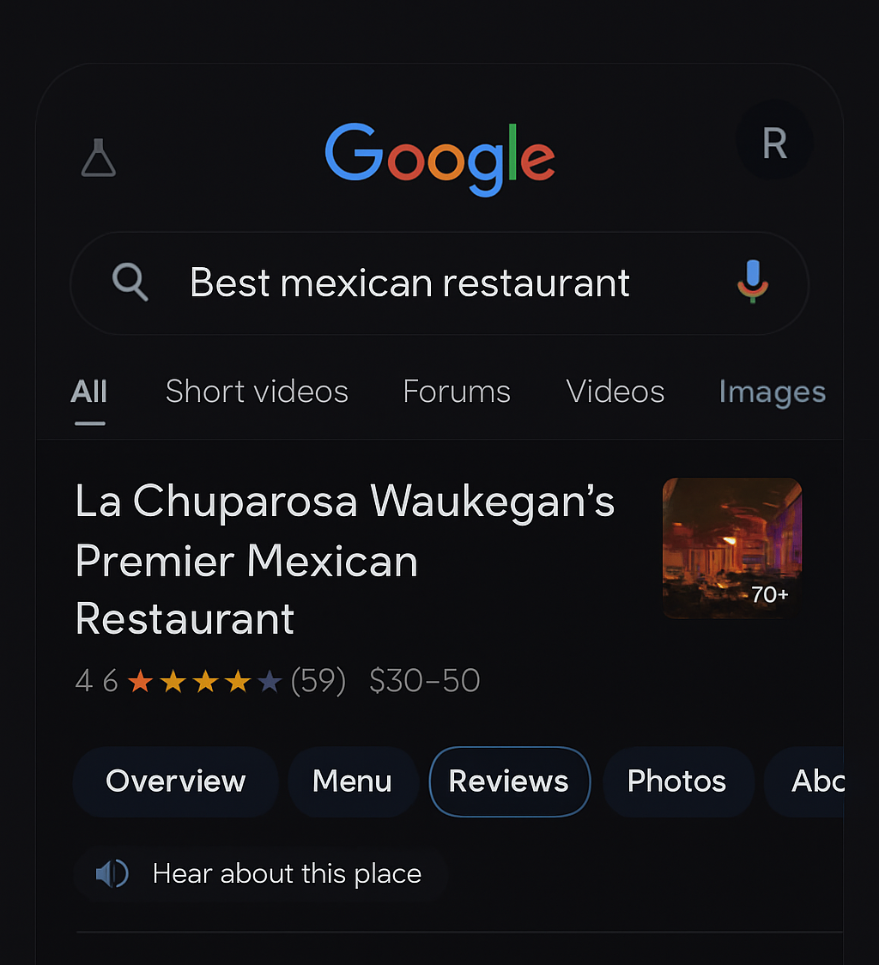Image resolution: width=879 pixels, height=965 pixels.
Task: Select the All results tab
Action: [x=89, y=391]
